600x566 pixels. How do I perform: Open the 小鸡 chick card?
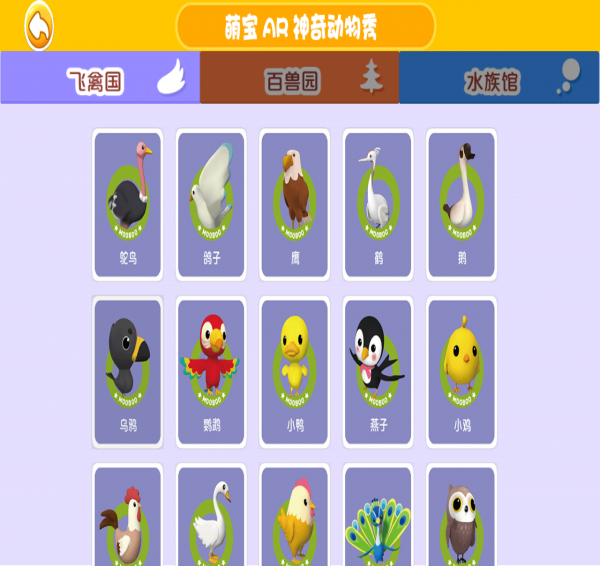[x=461, y=372]
